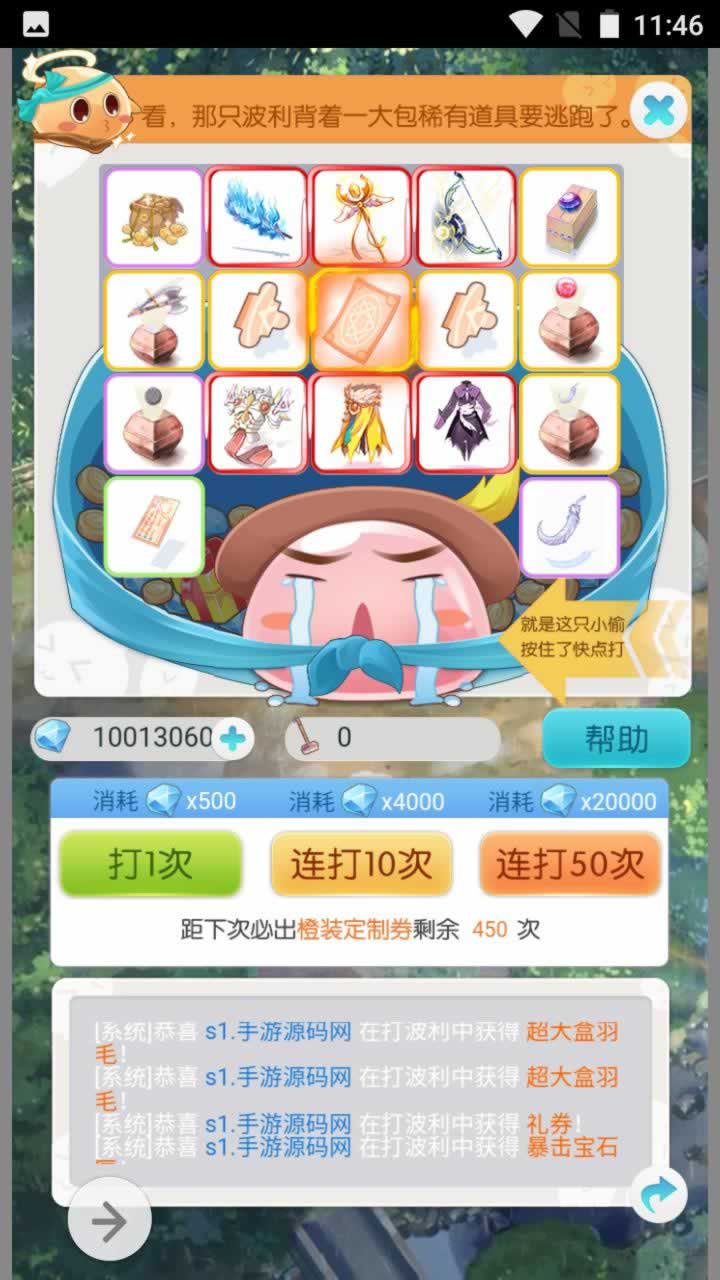View the gold coin chest prize

tap(154, 217)
